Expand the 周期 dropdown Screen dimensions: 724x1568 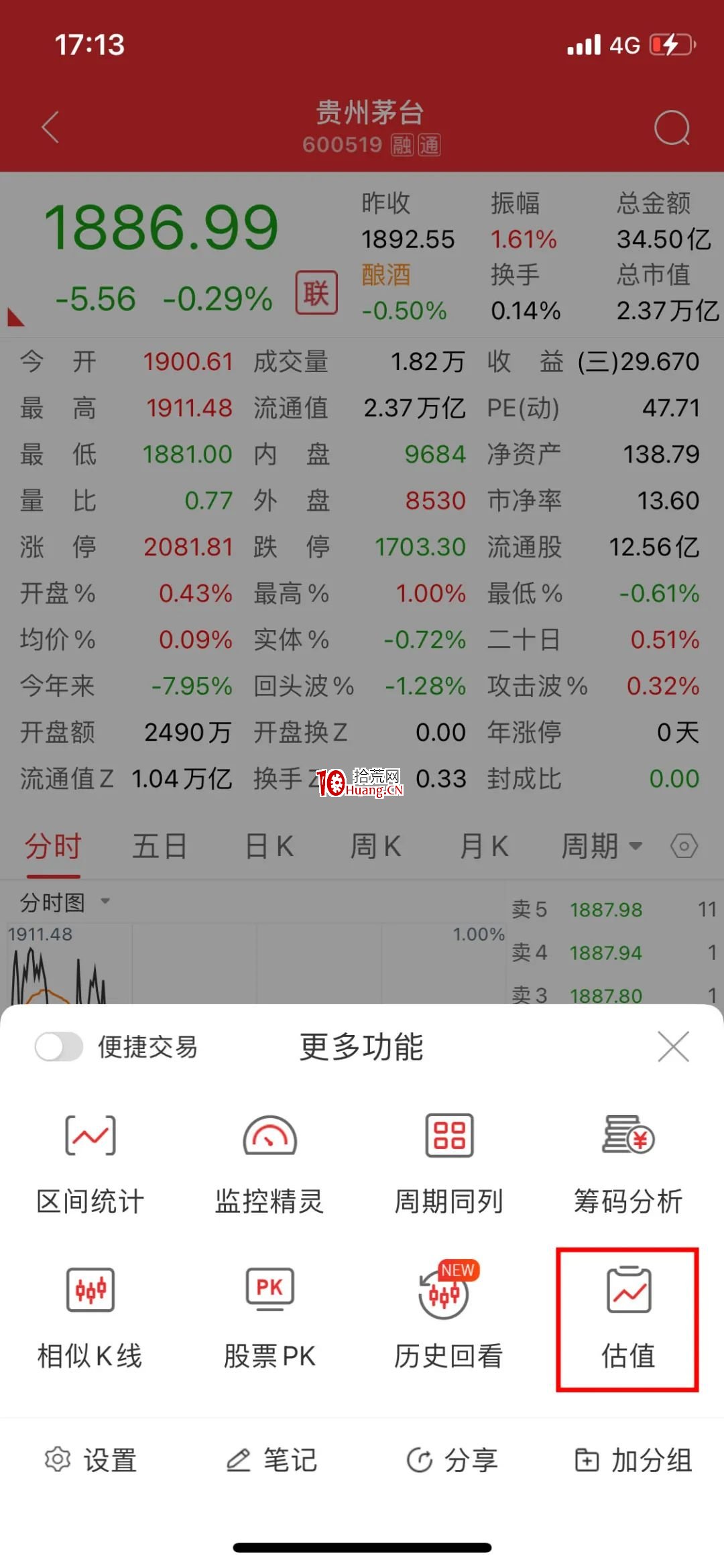coord(601,846)
